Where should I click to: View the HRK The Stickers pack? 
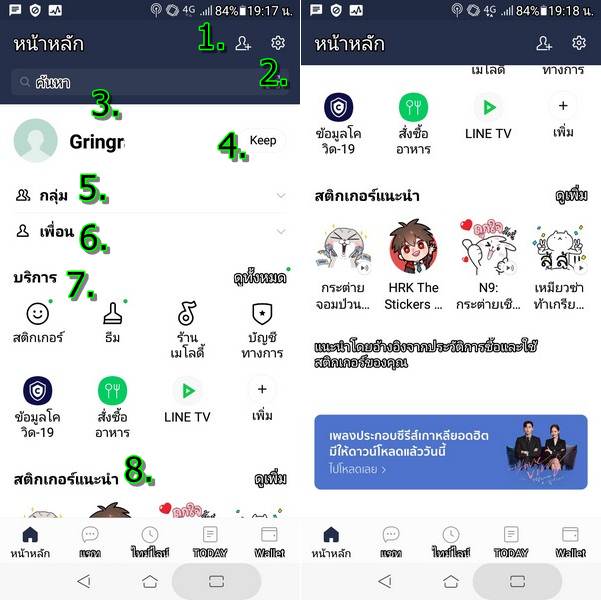pos(413,264)
